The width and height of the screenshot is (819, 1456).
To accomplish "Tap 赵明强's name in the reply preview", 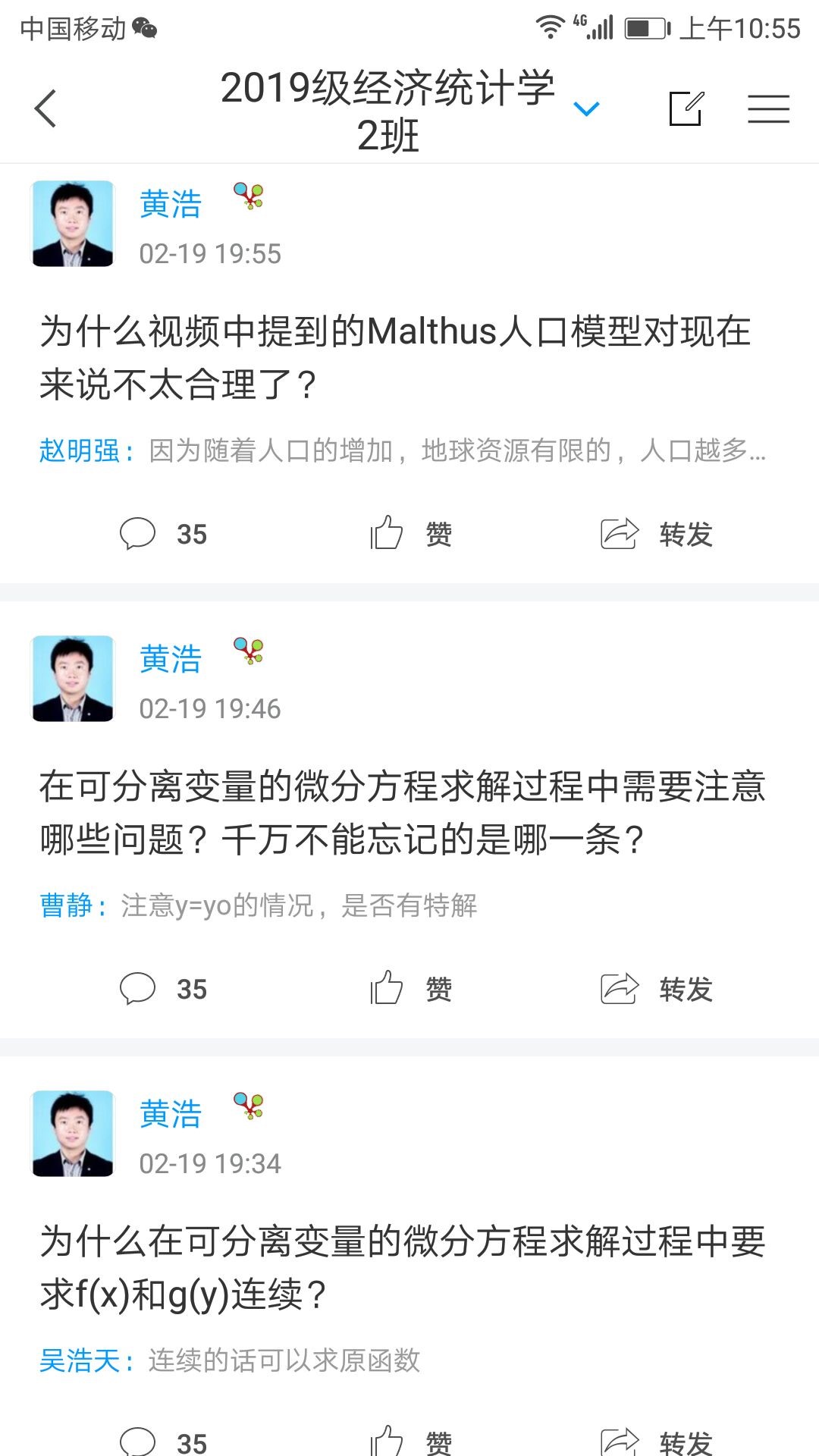I will [80, 451].
